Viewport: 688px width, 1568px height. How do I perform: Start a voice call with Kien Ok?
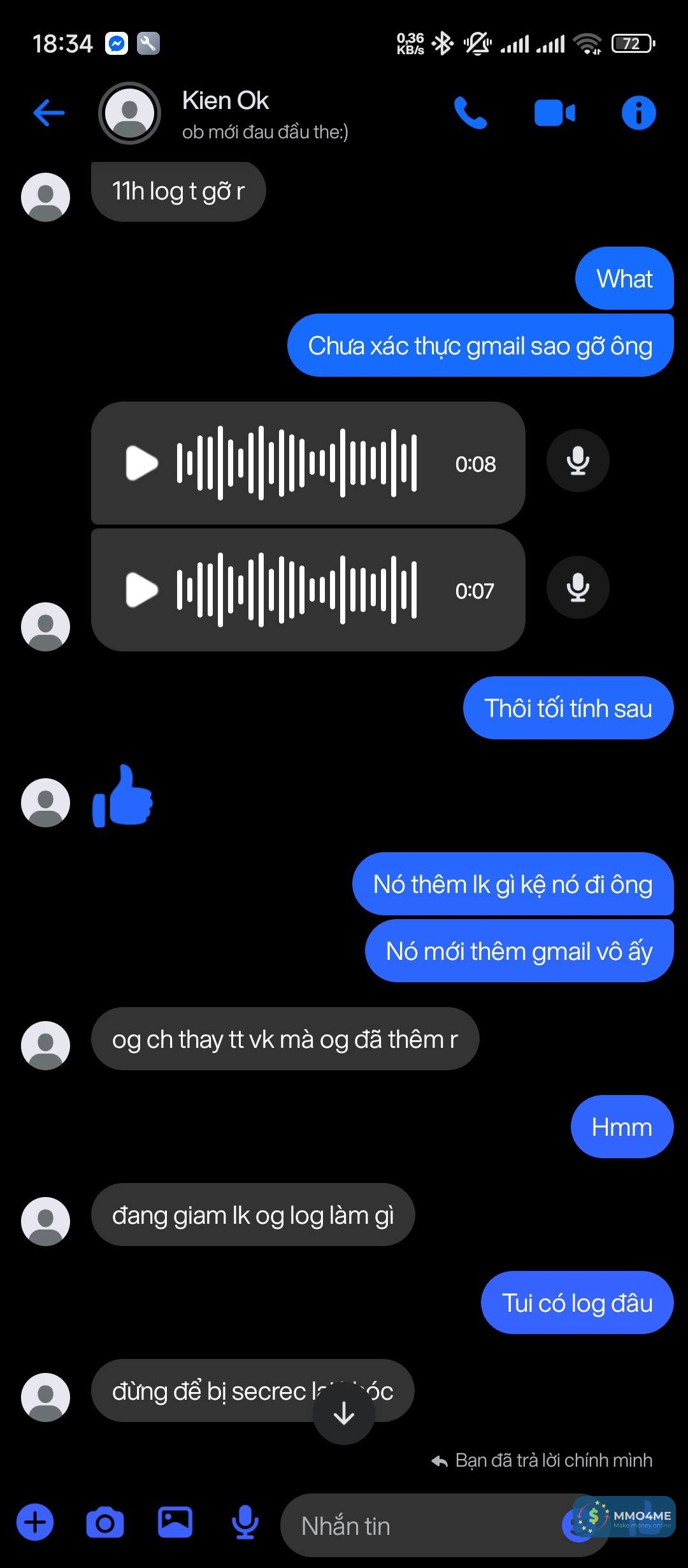point(470,113)
